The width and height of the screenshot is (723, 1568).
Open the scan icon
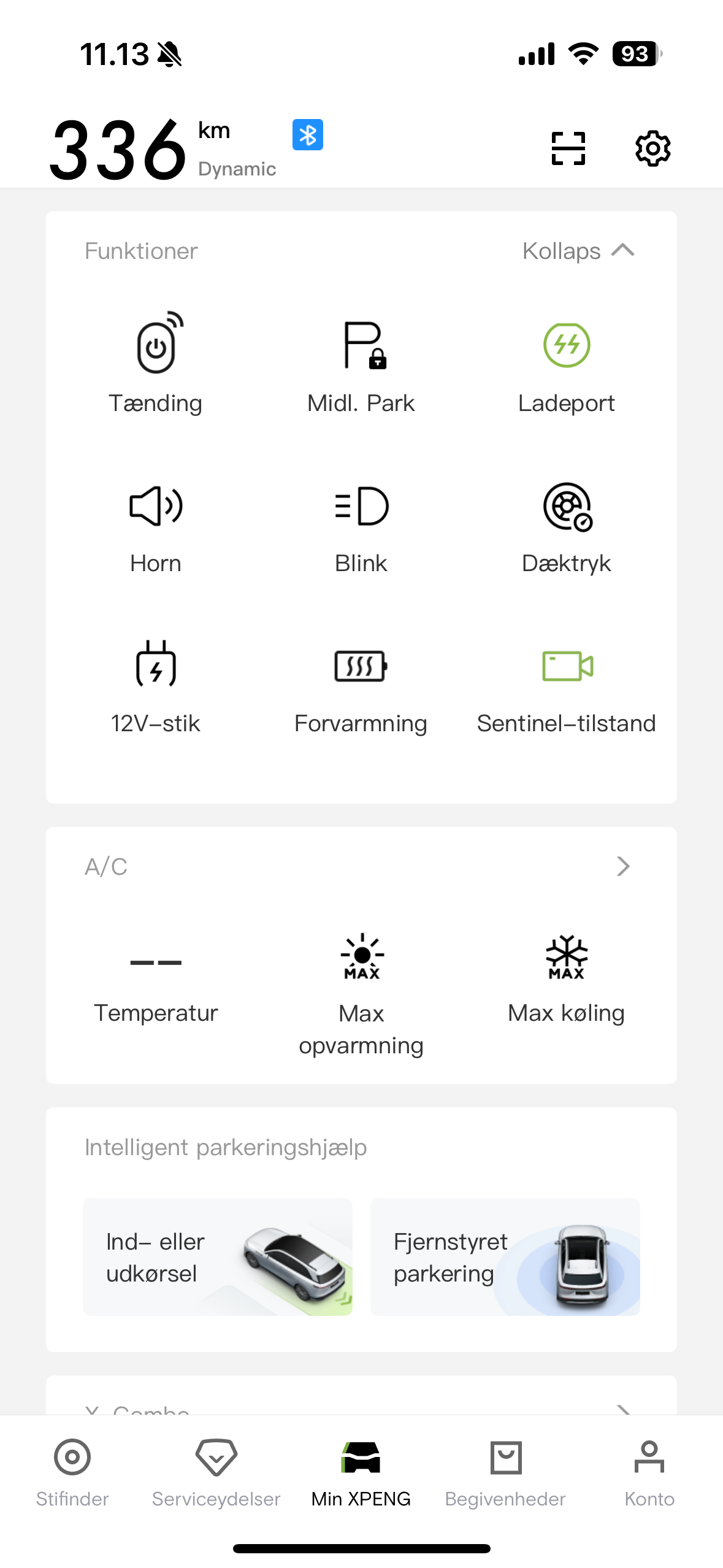click(568, 148)
